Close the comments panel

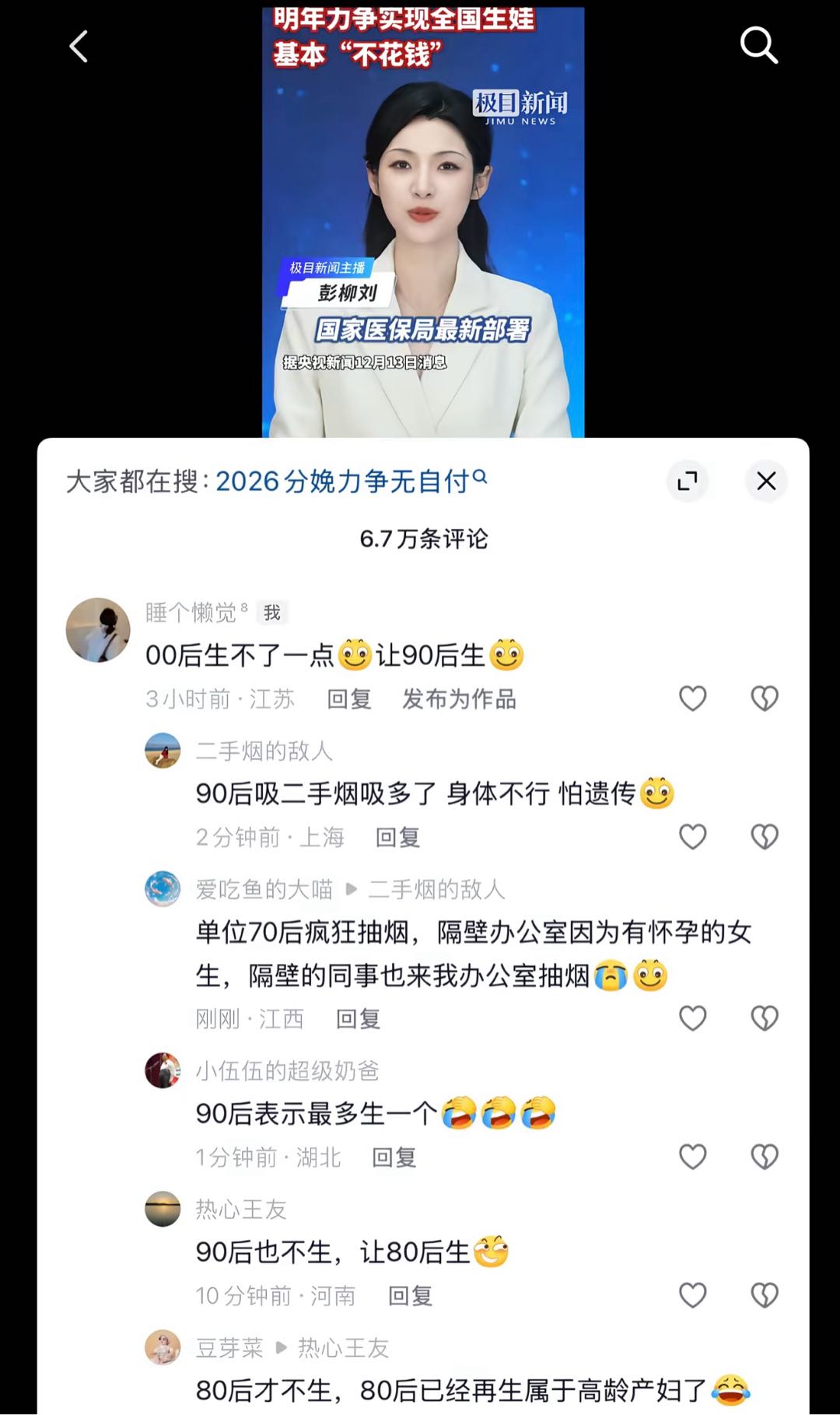[x=766, y=482]
